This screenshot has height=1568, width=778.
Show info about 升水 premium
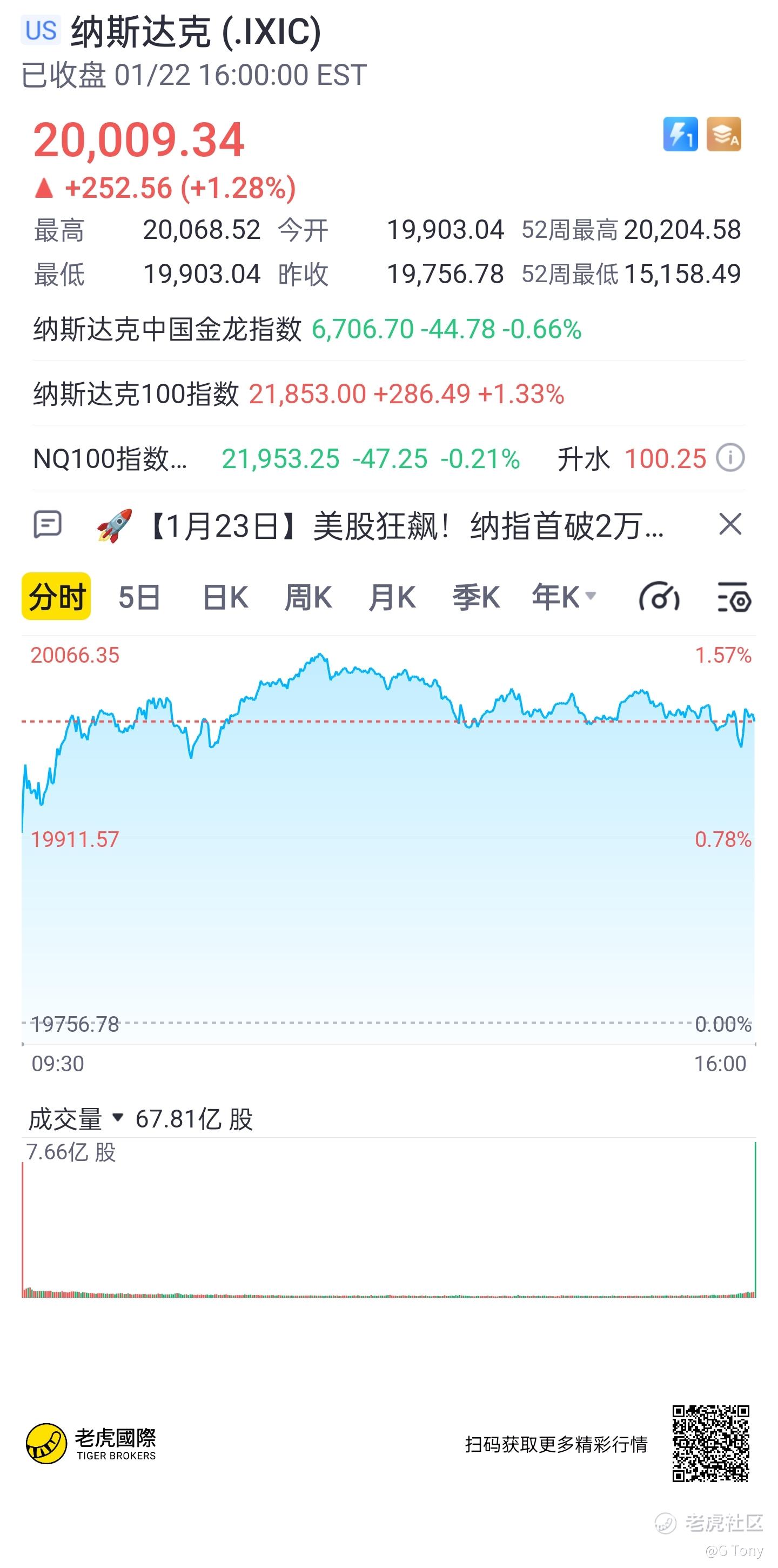(730, 458)
